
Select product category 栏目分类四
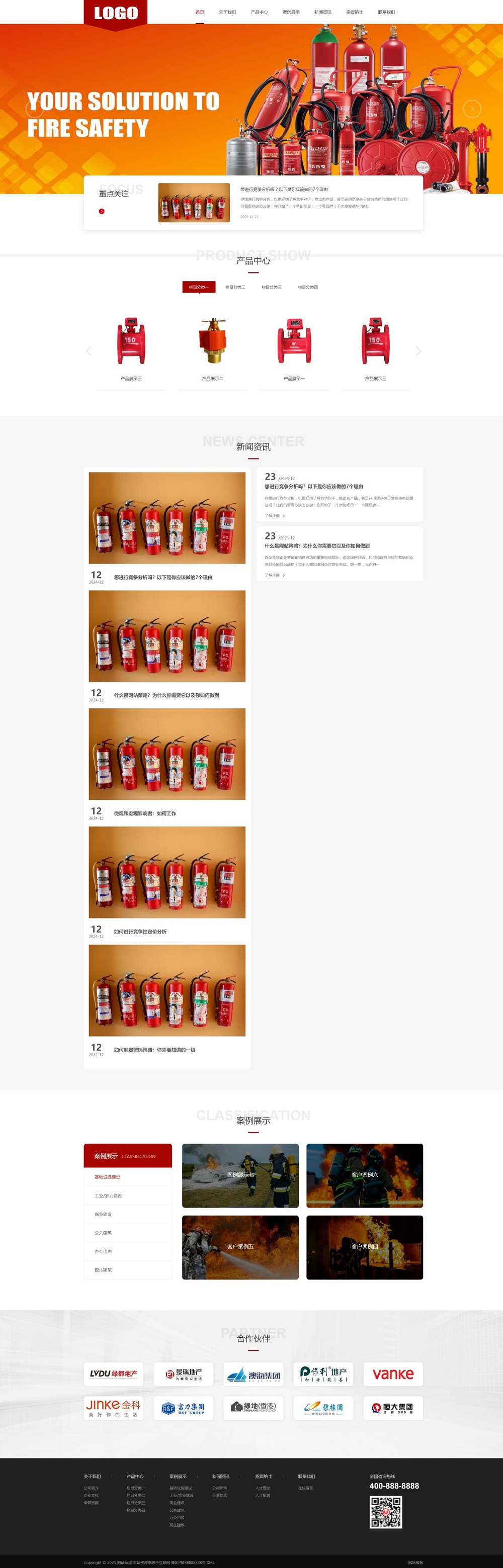pos(307,287)
